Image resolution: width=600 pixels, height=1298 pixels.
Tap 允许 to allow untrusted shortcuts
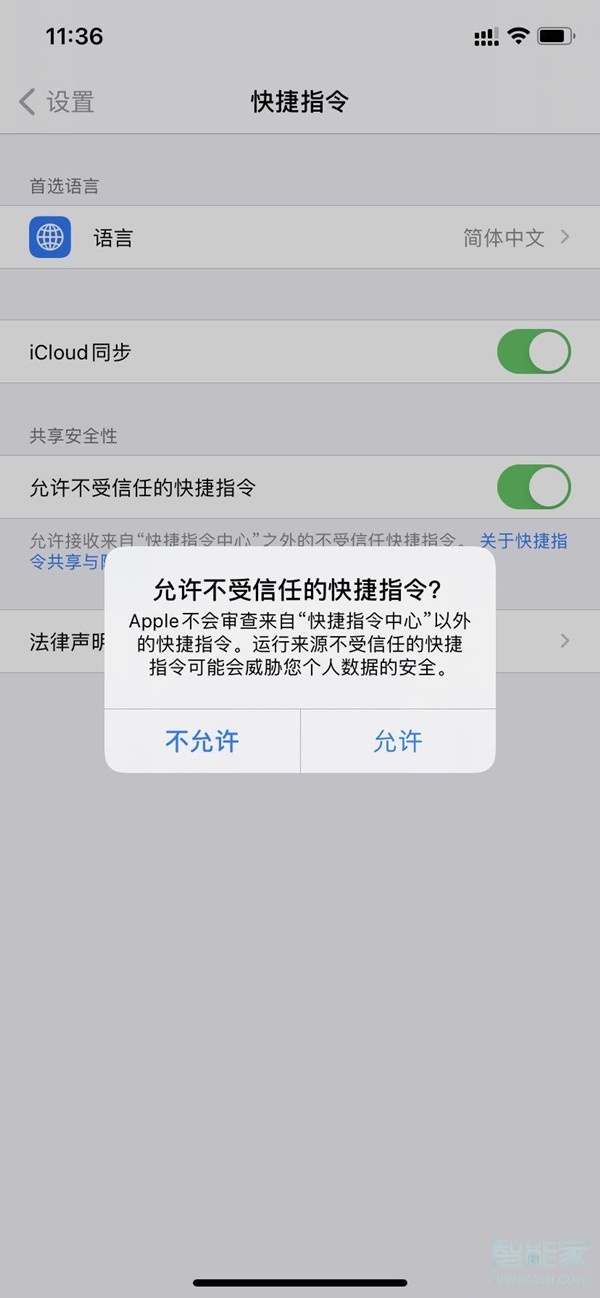point(398,741)
